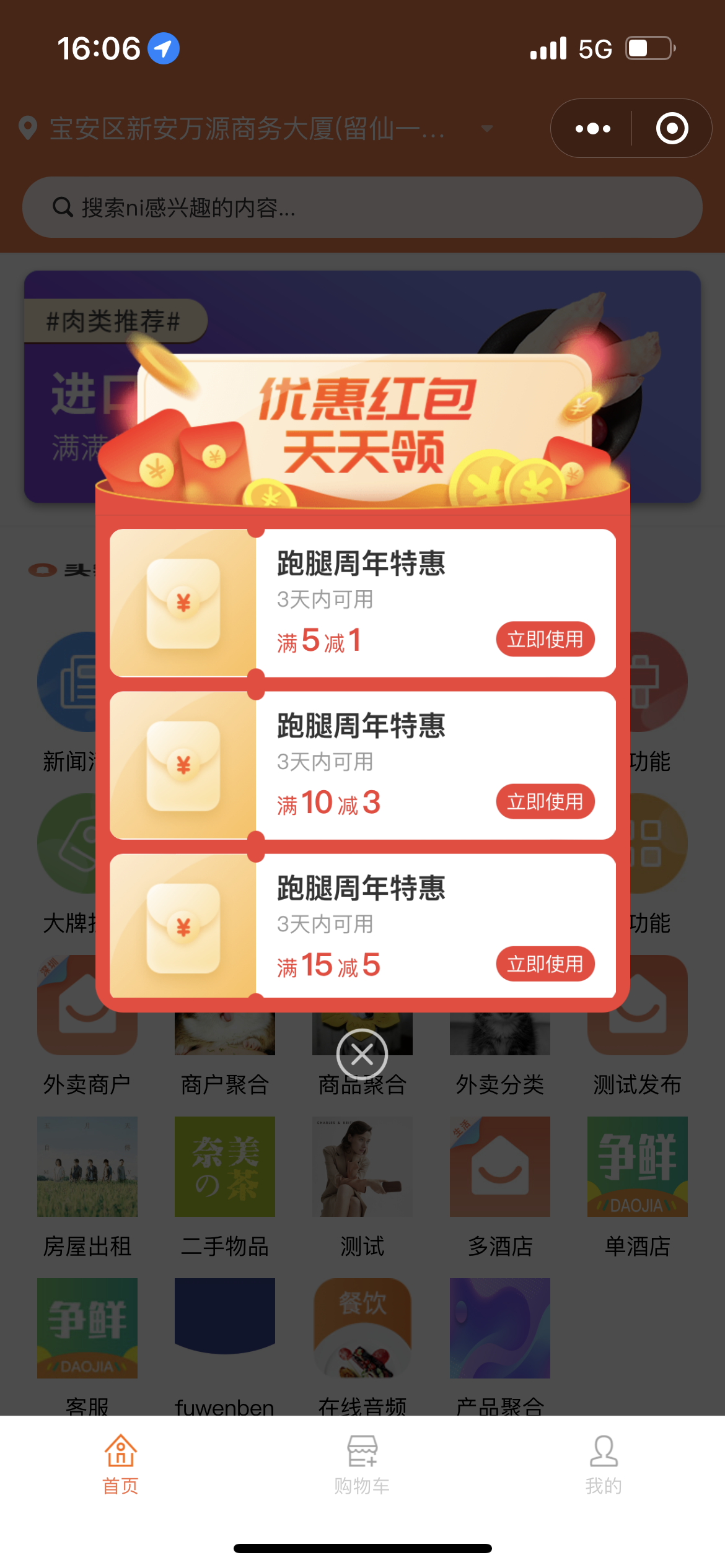Use the 满5减1 coupon now
The height and width of the screenshot is (1568, 725).
coord(545,639)
